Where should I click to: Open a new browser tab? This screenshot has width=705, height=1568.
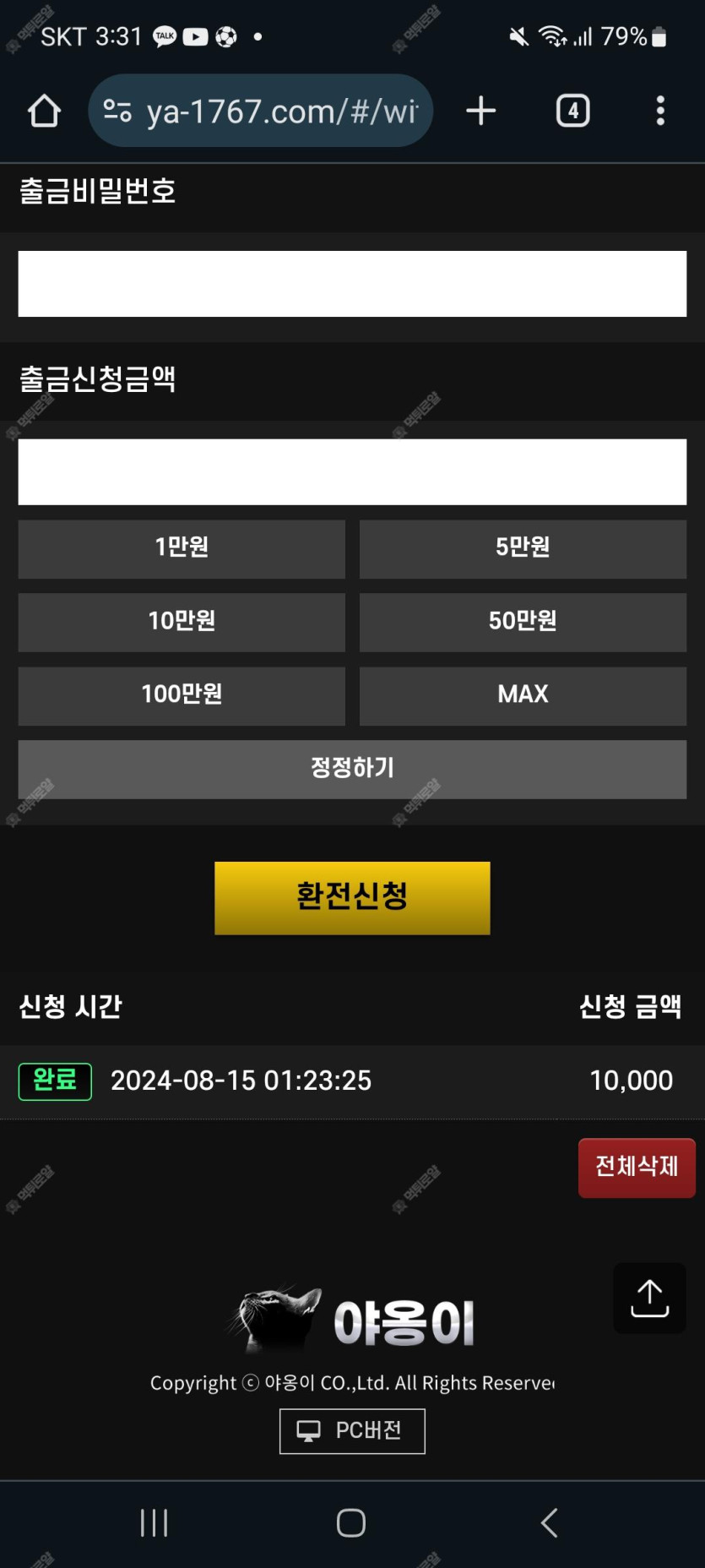point(480,111)
